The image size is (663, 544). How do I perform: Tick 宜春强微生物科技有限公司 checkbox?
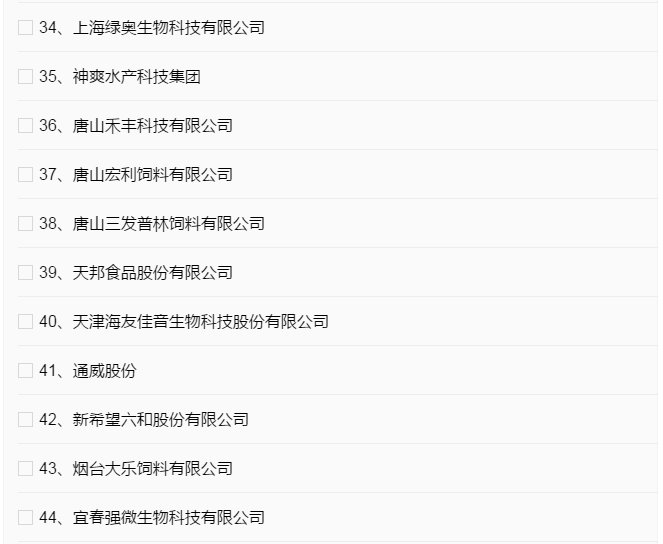(x=26, y=518)
